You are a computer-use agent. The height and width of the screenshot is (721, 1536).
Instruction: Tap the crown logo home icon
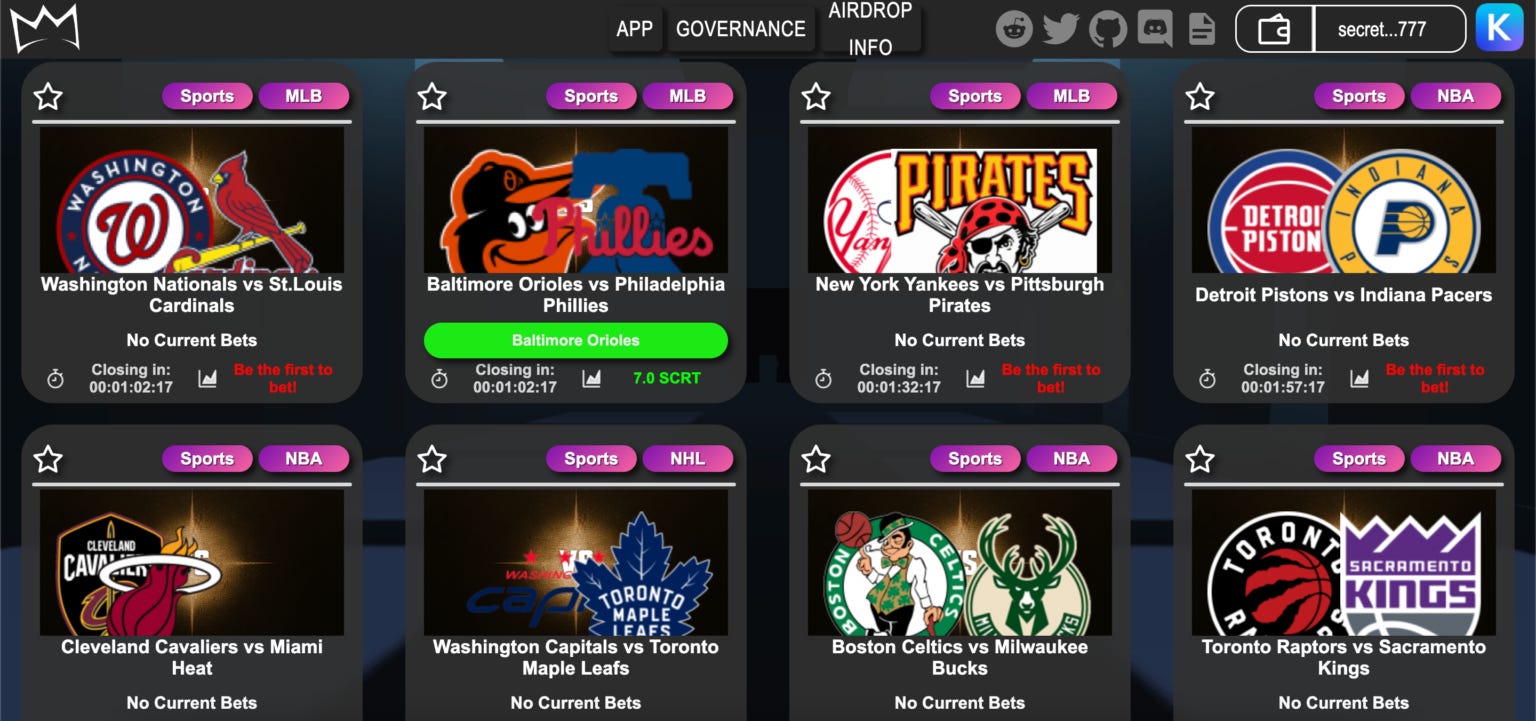pyautogui.click(x=45, y=28)
